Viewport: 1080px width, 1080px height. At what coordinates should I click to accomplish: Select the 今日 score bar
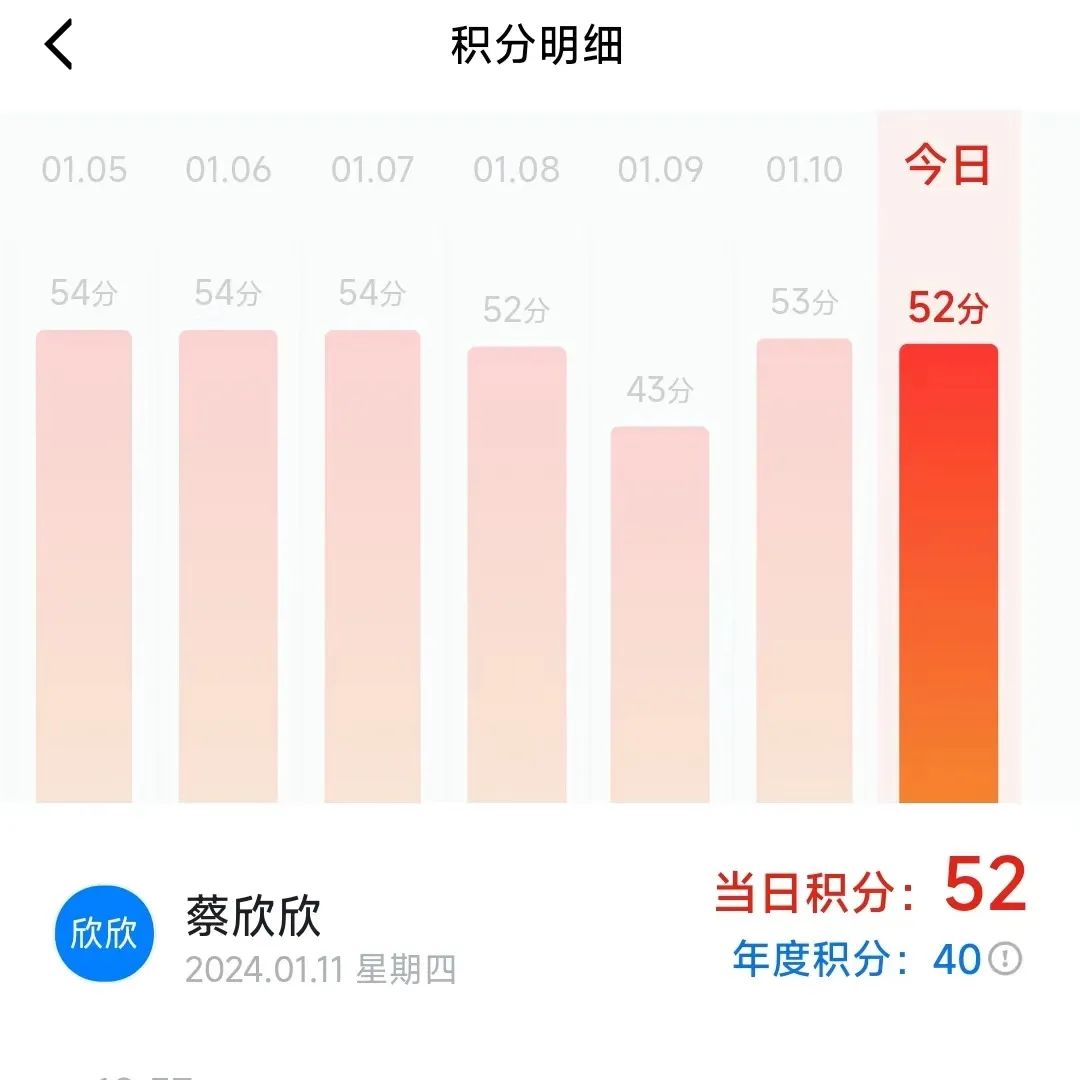point(948,573)
